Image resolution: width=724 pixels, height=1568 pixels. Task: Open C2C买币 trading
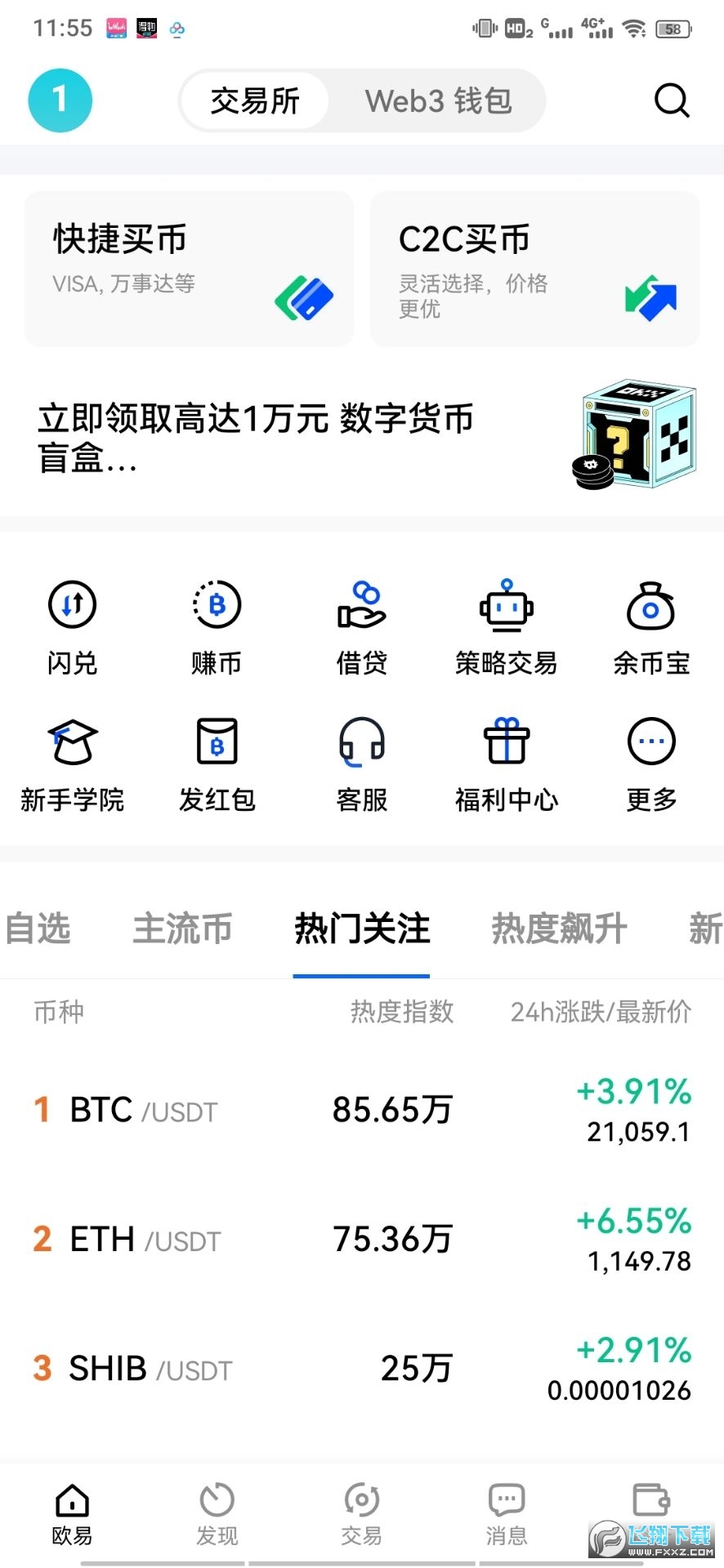click(534, 268)
